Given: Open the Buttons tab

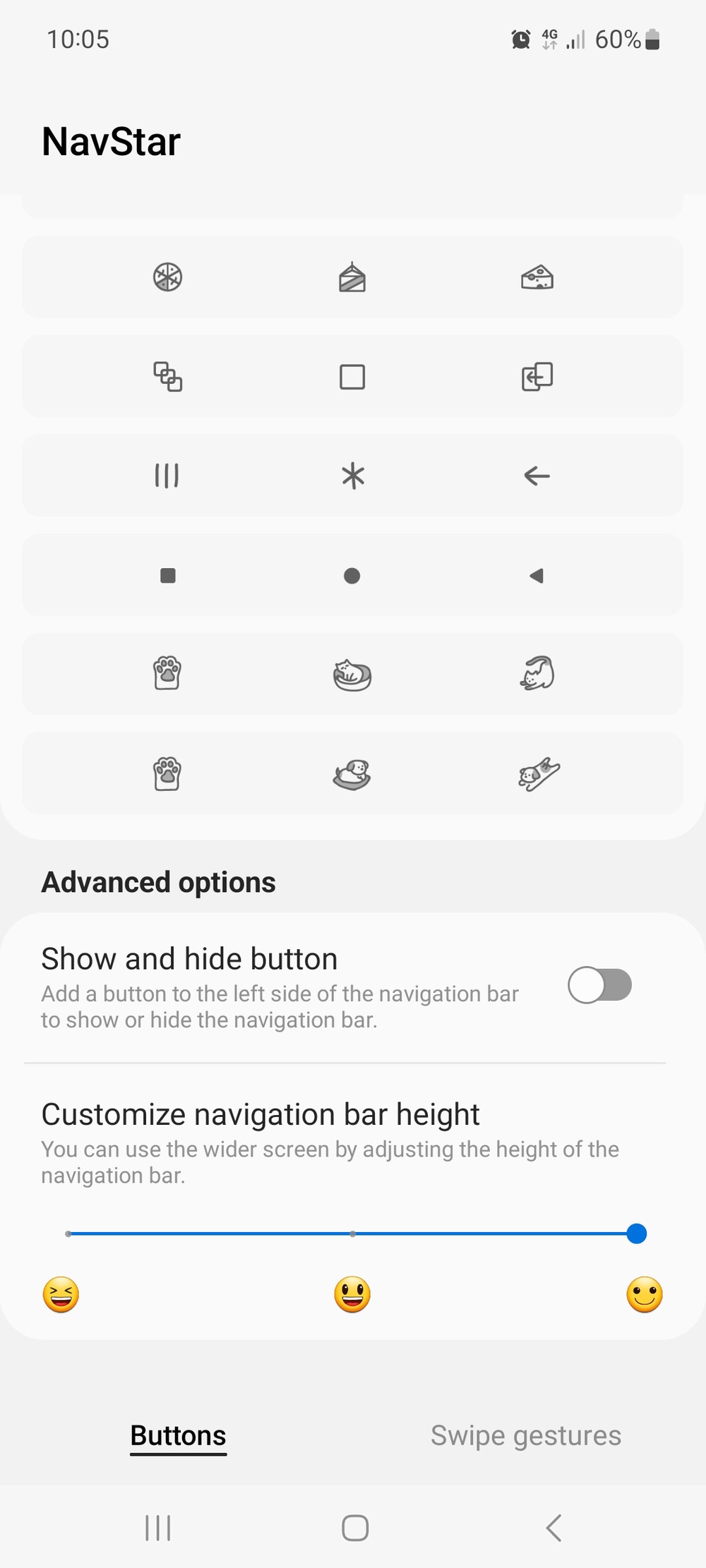Looking at the screenshot, I should coord(178,1435).
